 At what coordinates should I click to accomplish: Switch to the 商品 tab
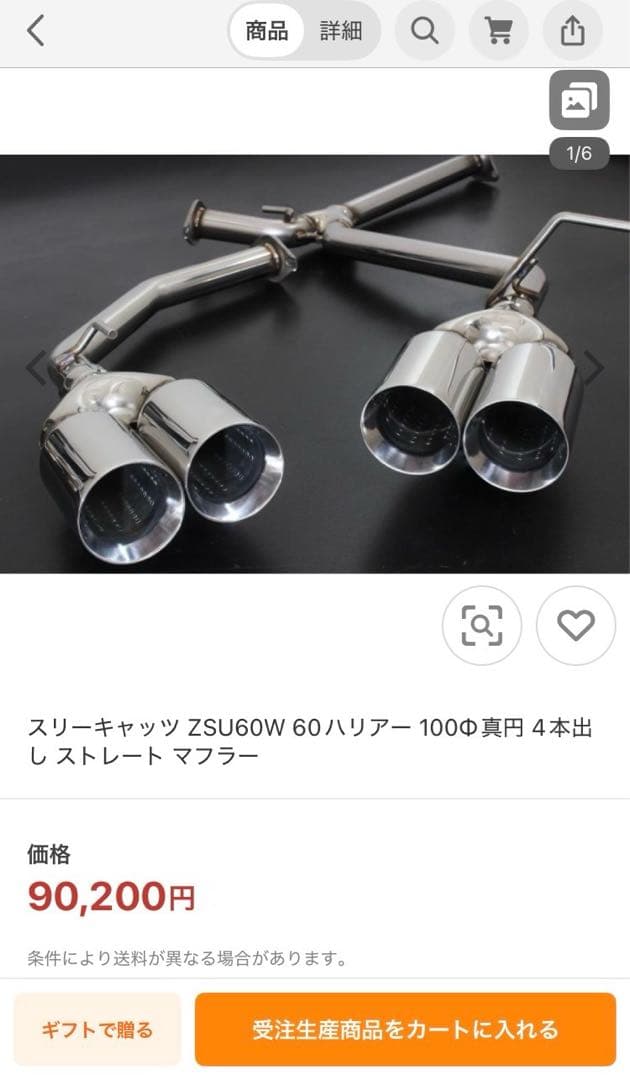pos(267,31)
